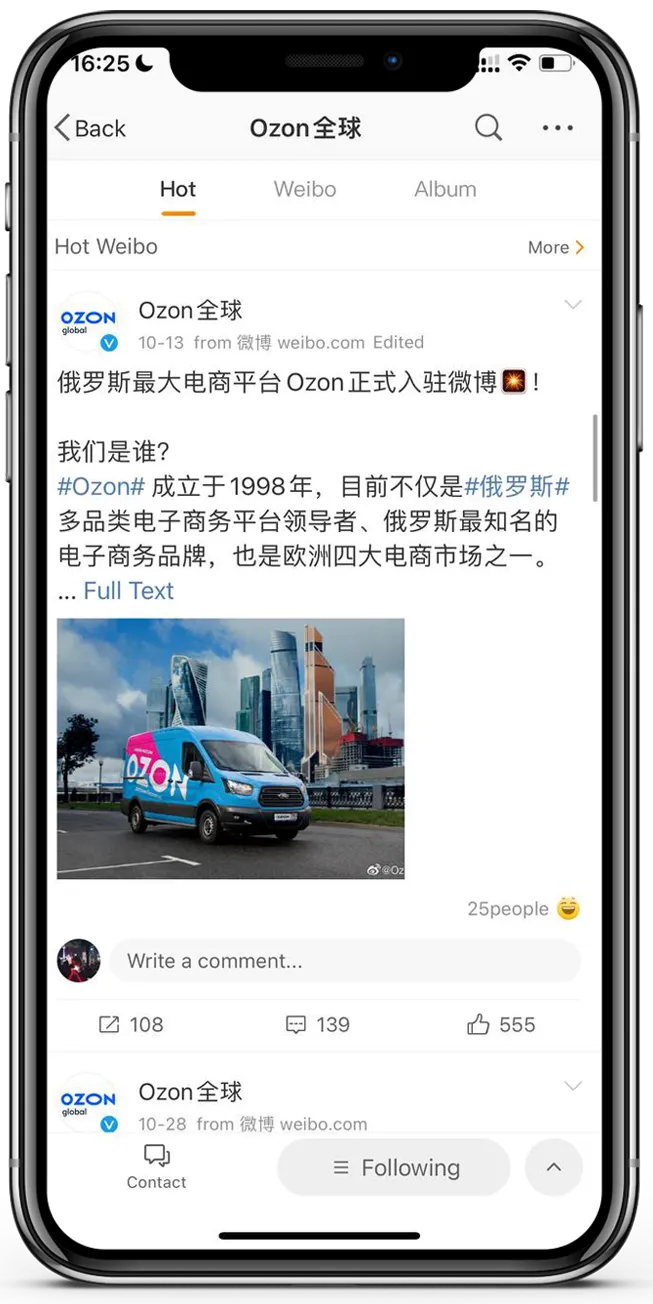
Task: Open the Contact button
Action: pos(156,1167)
